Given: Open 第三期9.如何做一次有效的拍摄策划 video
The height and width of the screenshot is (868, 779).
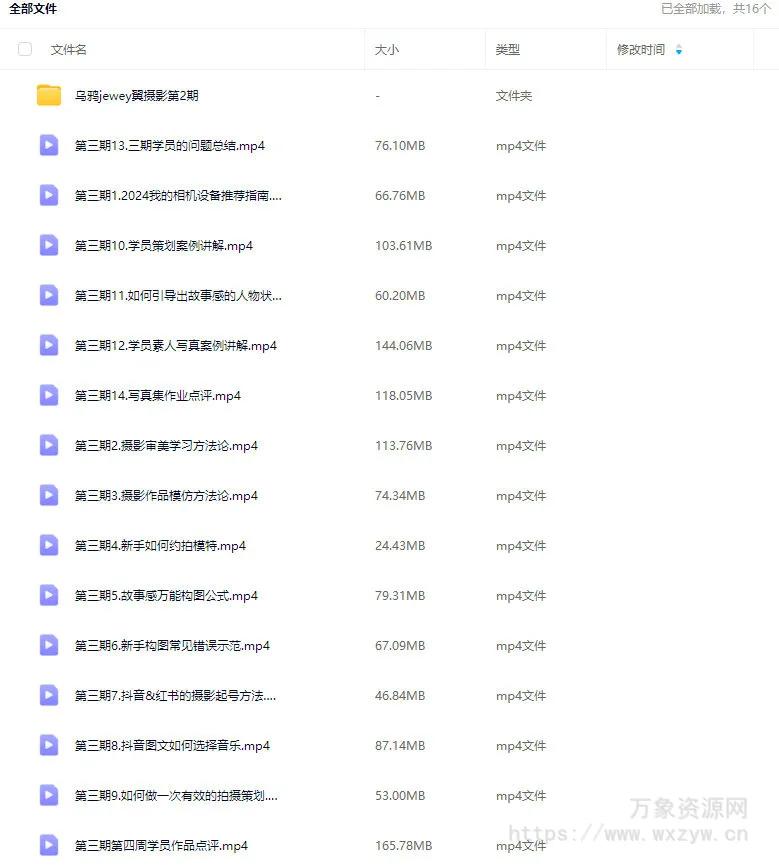Looking at the screenshot, I should point(176,796).
